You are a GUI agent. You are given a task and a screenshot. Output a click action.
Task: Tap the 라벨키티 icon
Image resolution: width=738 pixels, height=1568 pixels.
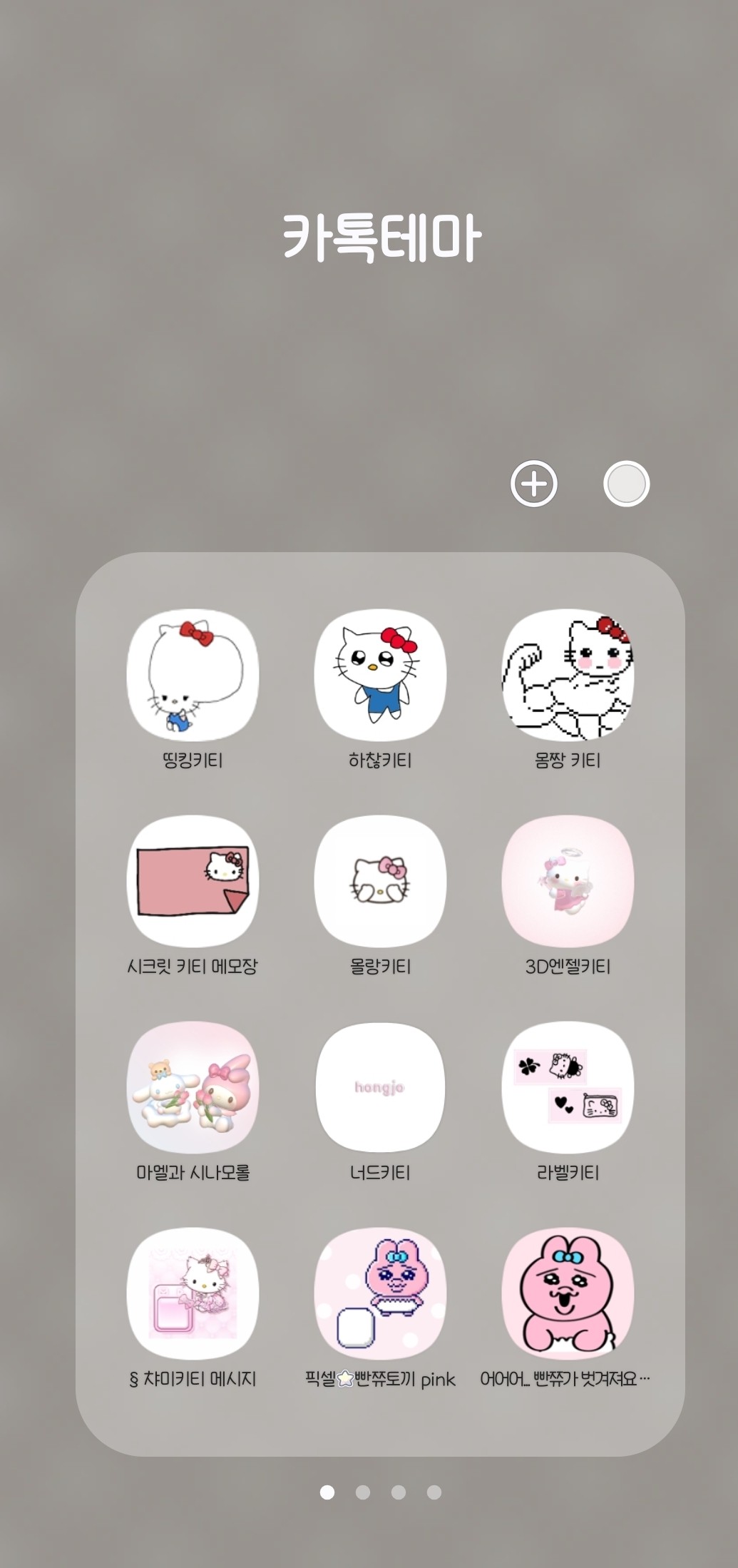568,1087
